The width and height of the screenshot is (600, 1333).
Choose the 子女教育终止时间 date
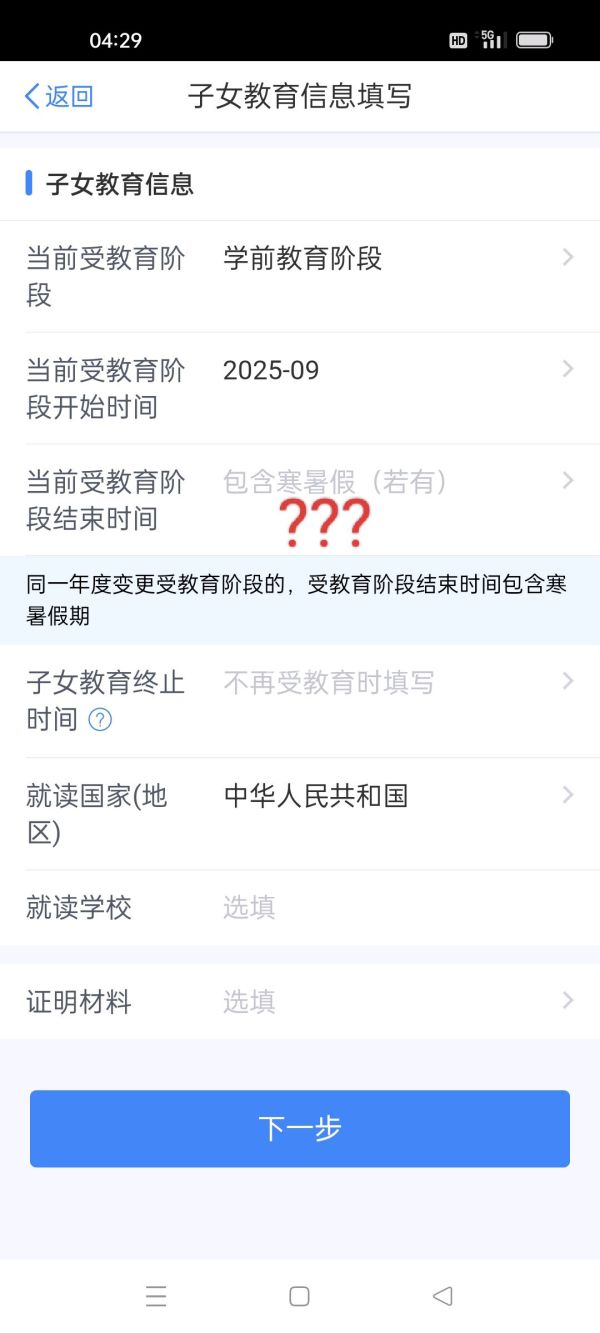coord(390,684)
